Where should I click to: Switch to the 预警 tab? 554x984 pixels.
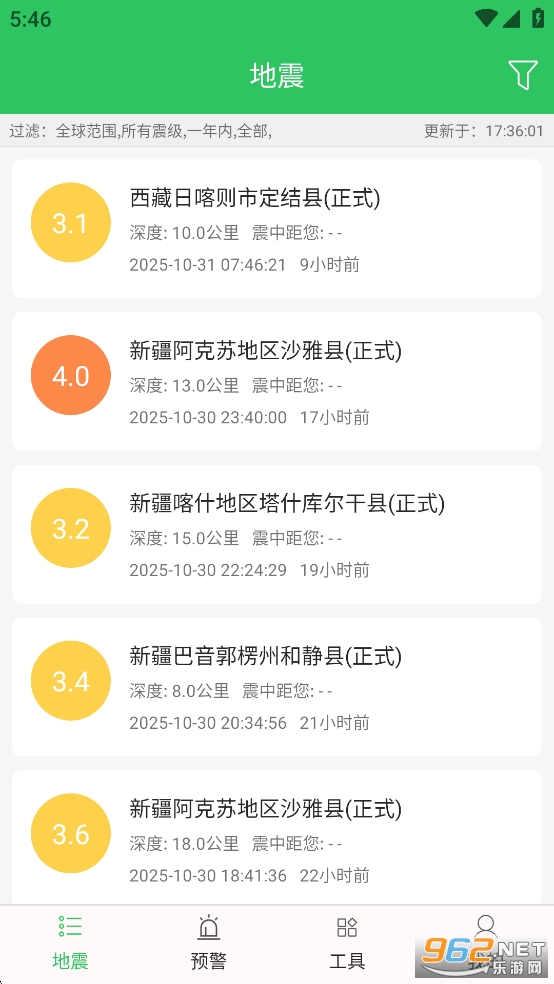coord(208,944)
